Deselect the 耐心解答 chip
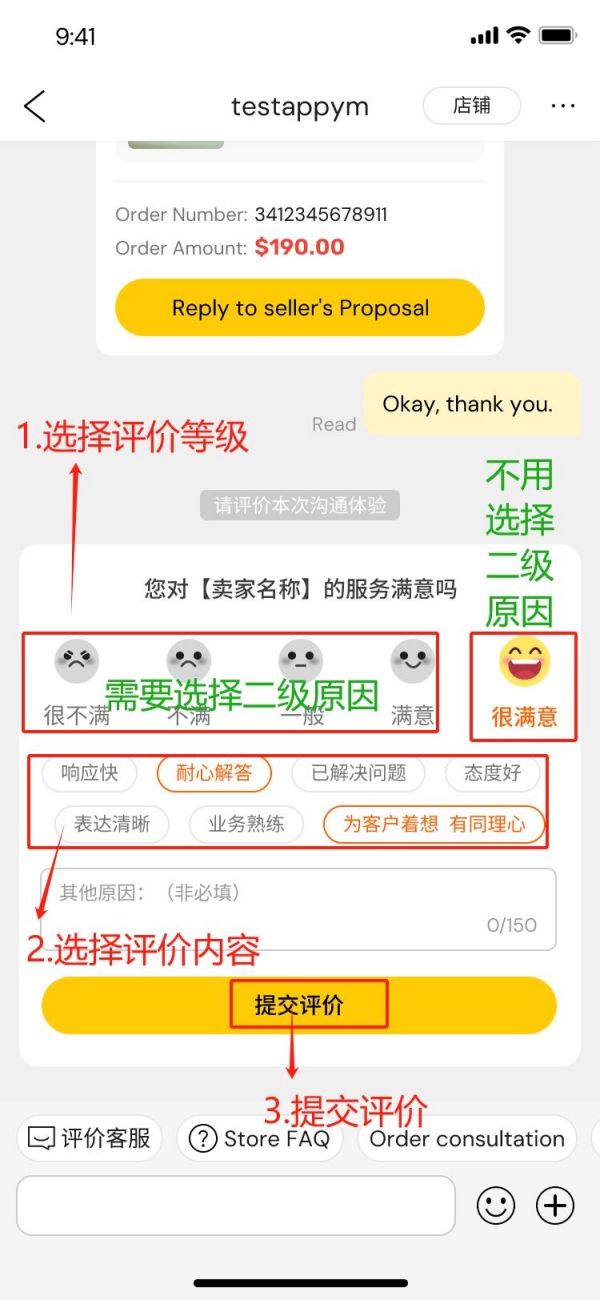 coord(213,773)
